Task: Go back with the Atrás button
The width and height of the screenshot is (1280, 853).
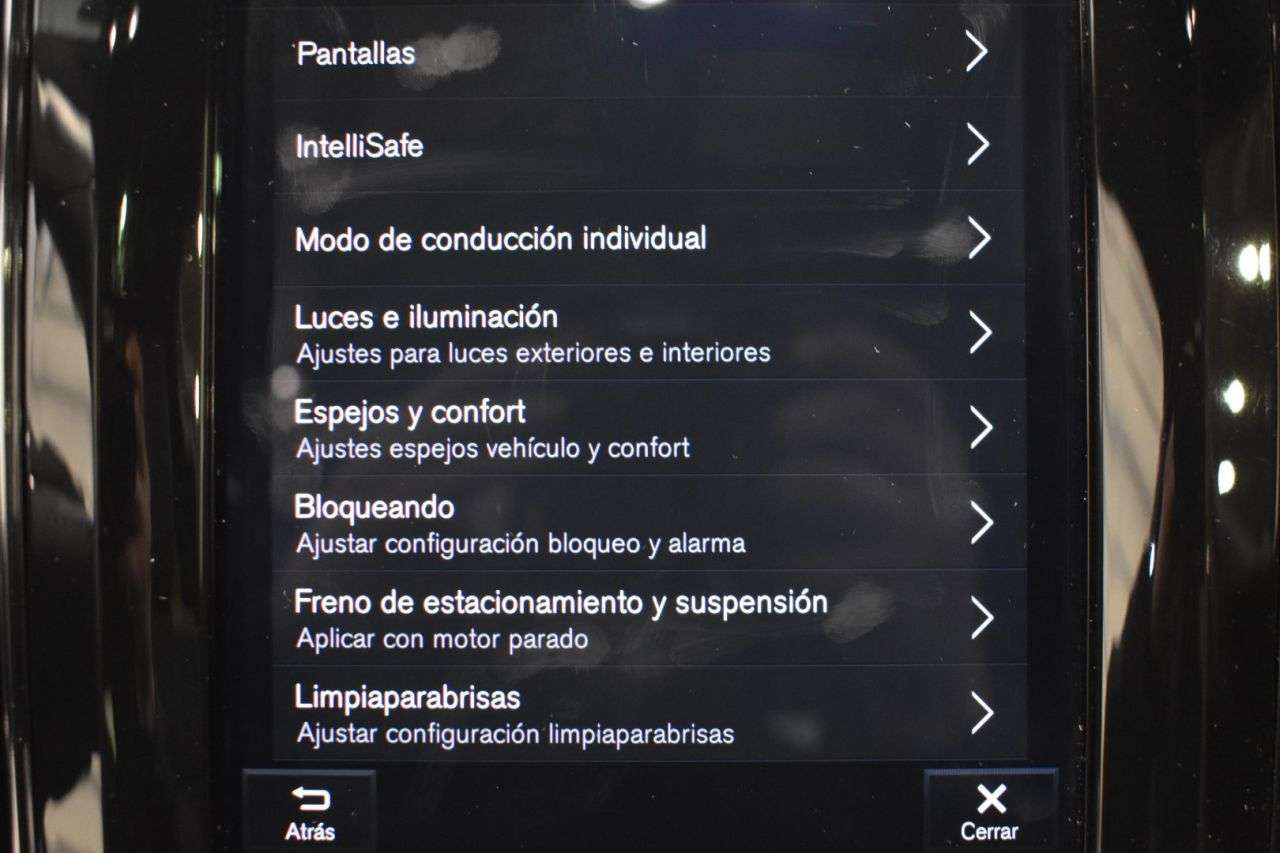Action: pyautogui.click(x=310, y=811)
